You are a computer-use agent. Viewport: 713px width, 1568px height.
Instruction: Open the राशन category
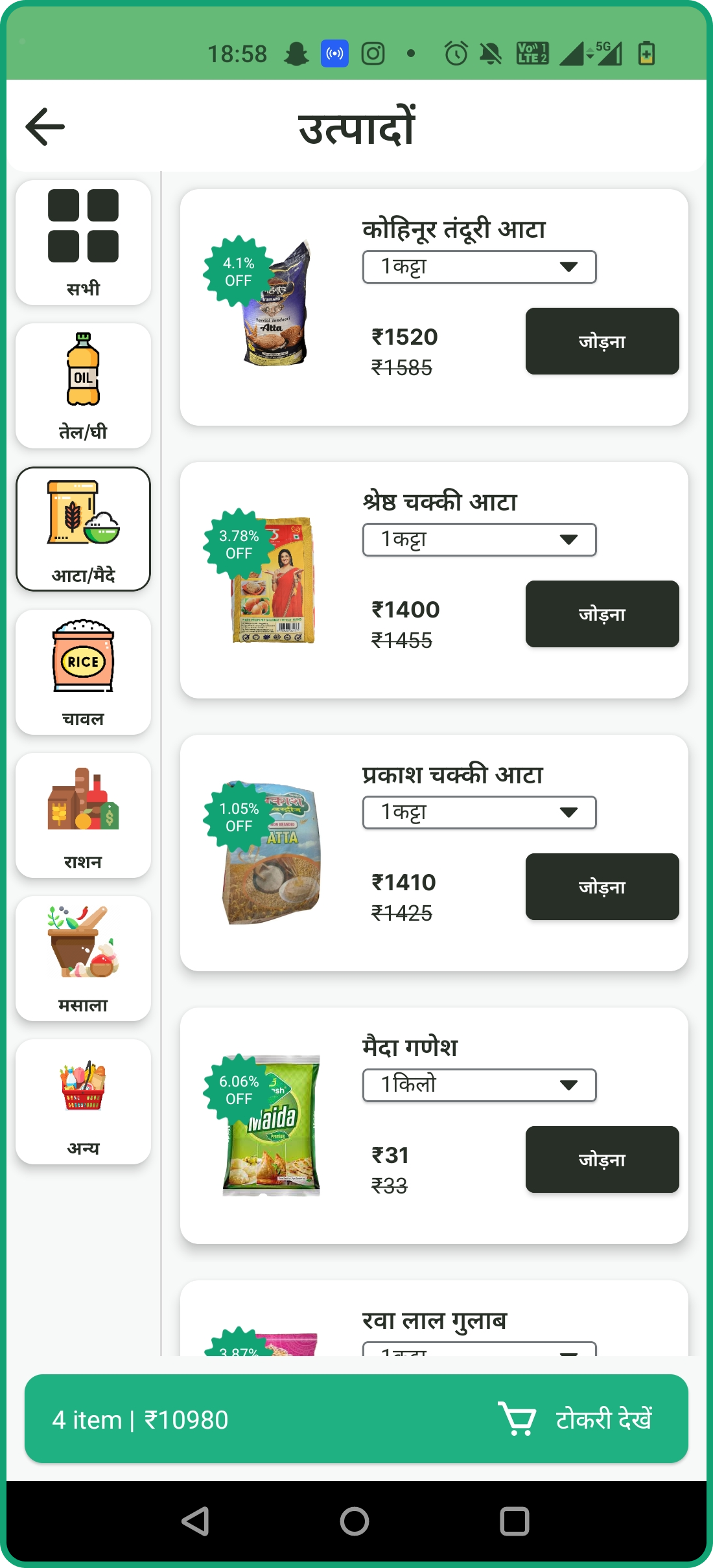(x=83, y=816)
